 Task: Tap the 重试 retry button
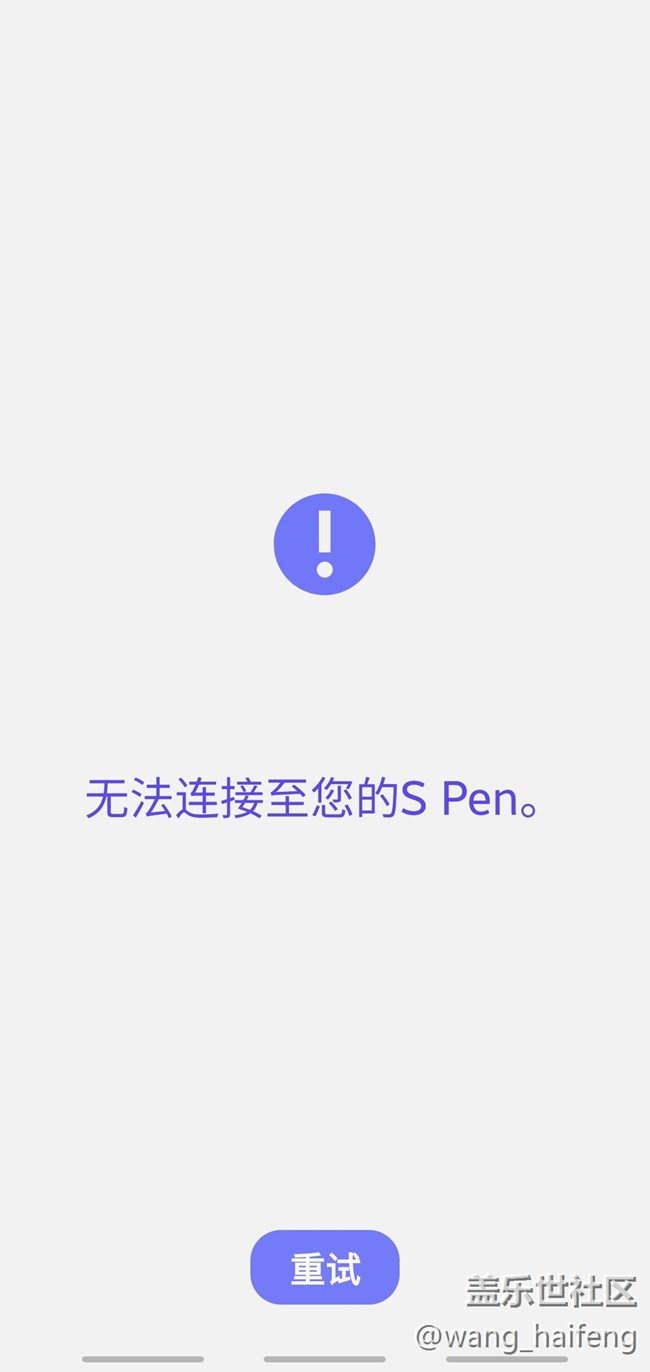325,1268
